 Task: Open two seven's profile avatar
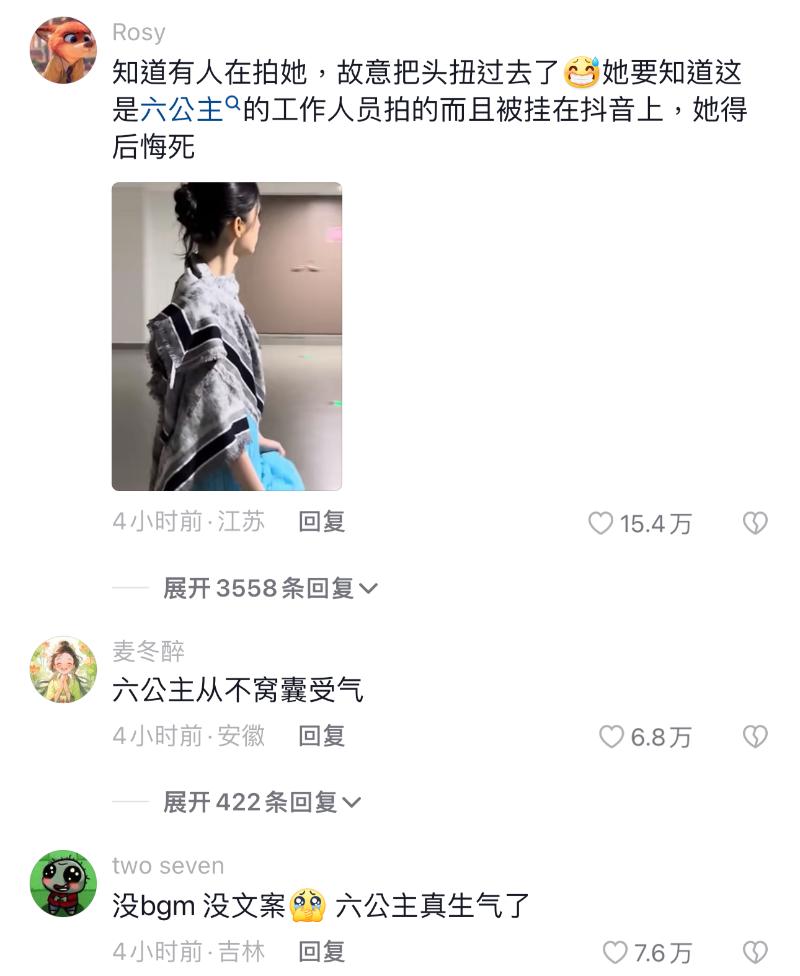(x=63, y=883)
